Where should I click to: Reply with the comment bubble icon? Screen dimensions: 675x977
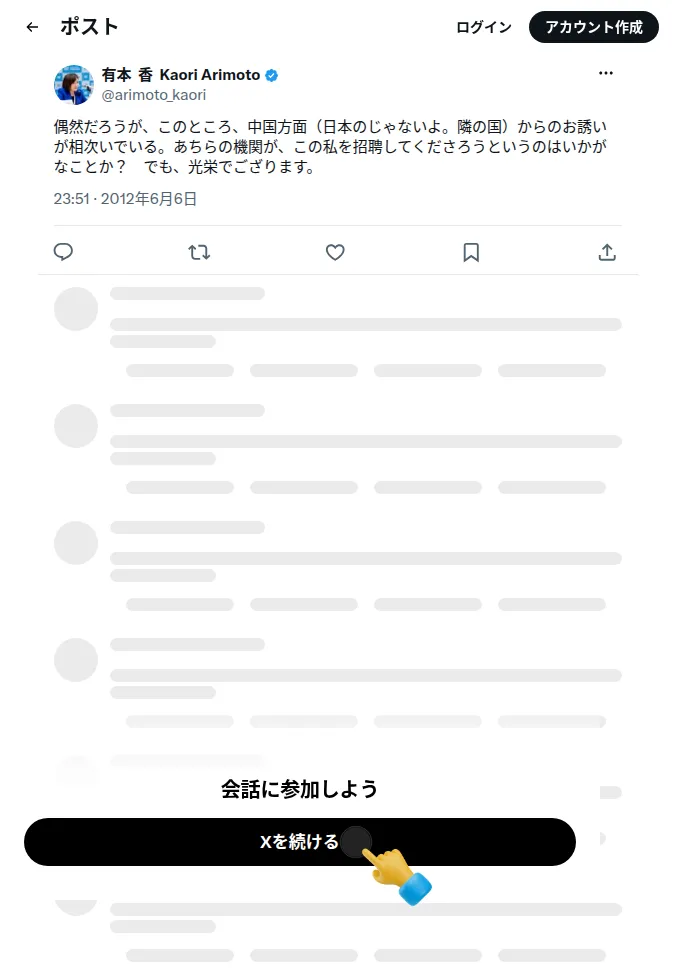[x=64, y=252]
